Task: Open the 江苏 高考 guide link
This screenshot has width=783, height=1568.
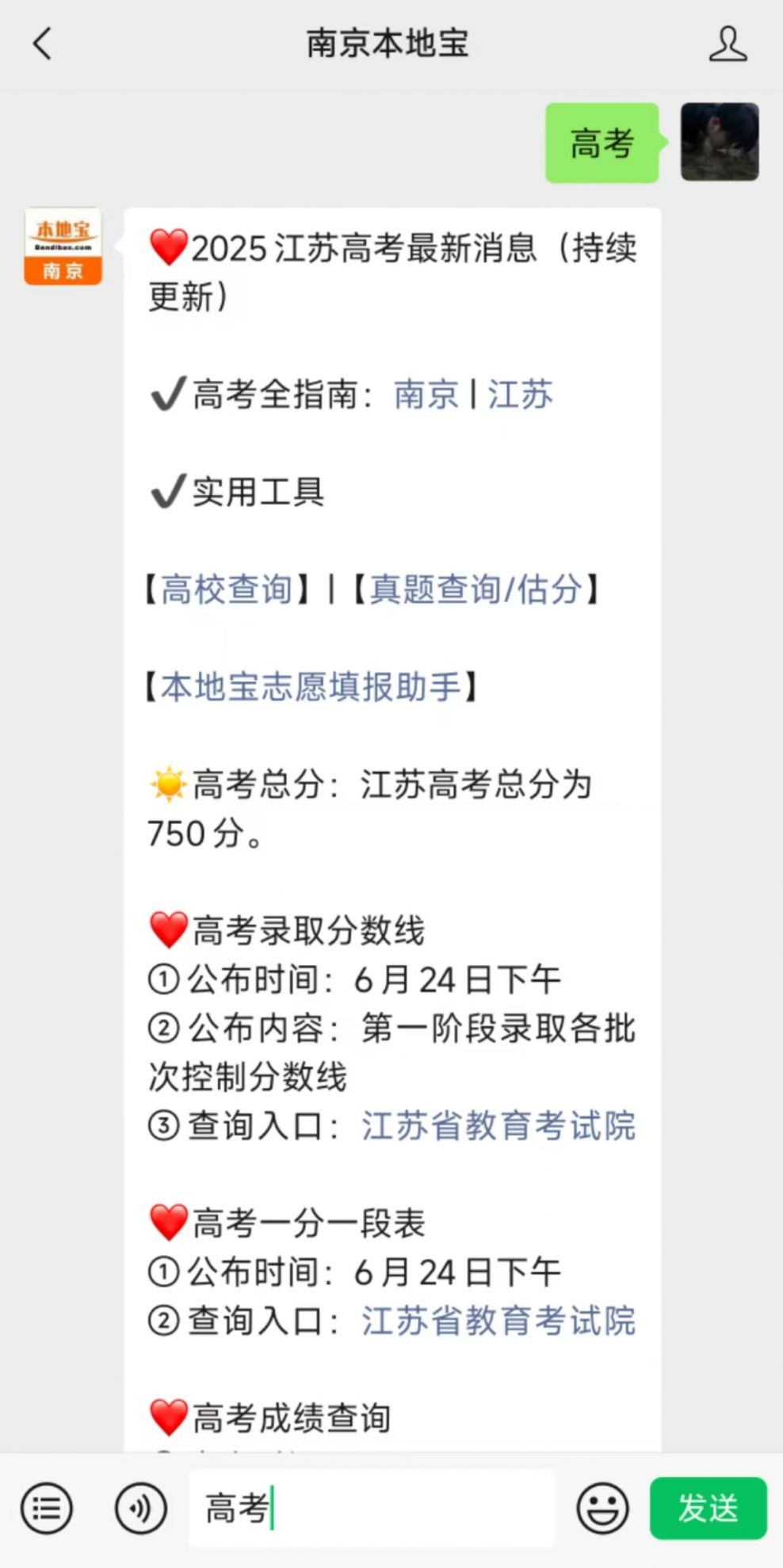Action: click(x=520, y=395)
